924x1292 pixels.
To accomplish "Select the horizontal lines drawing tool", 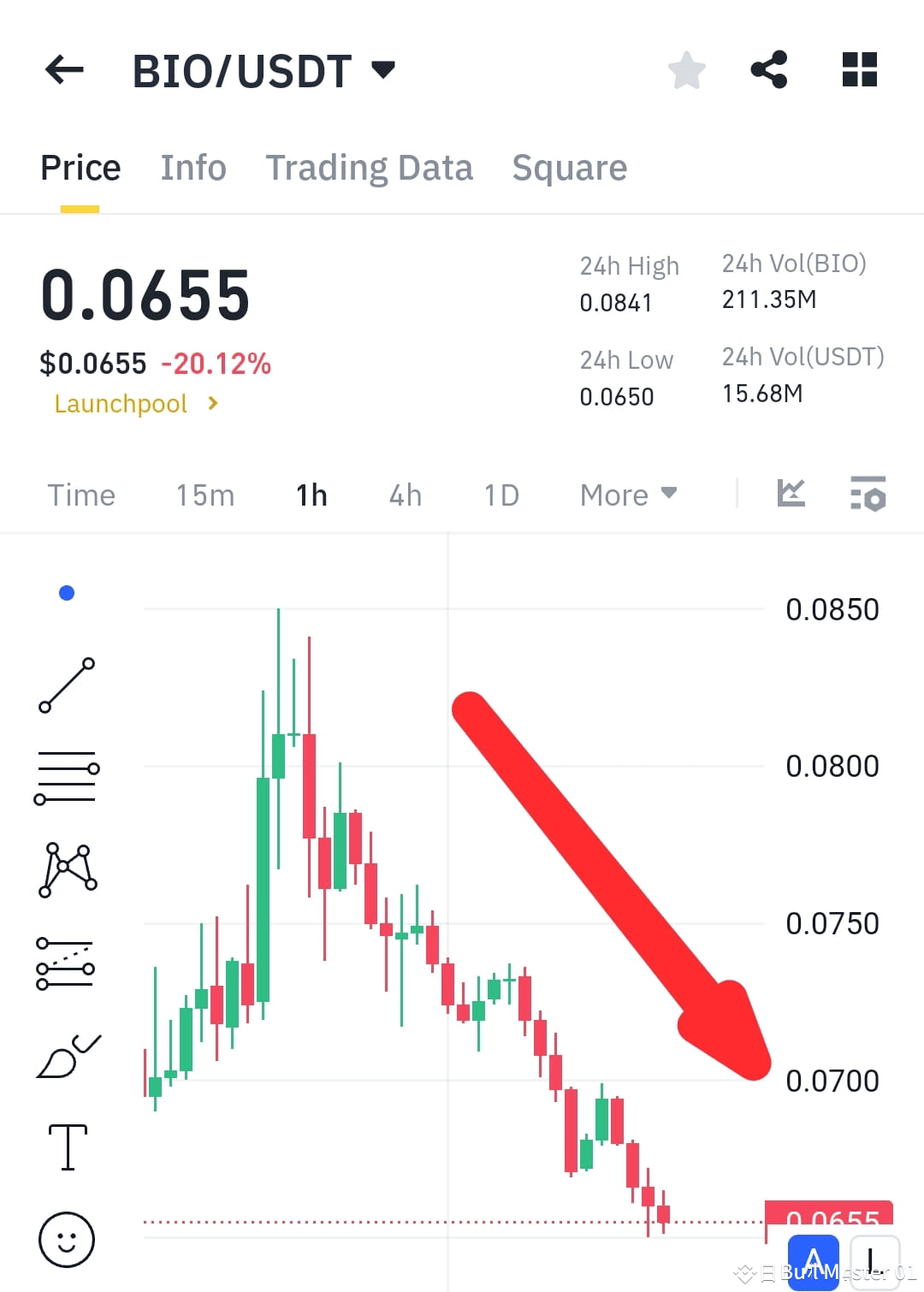I will click(67, 777).
